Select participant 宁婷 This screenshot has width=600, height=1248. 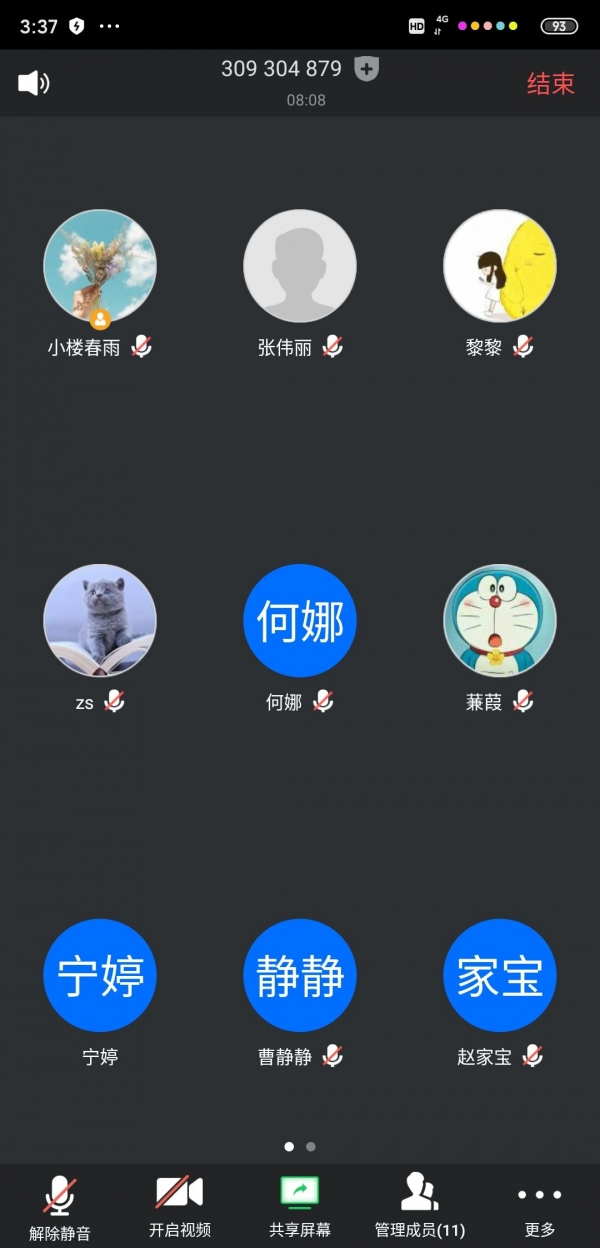click(100, 976)
